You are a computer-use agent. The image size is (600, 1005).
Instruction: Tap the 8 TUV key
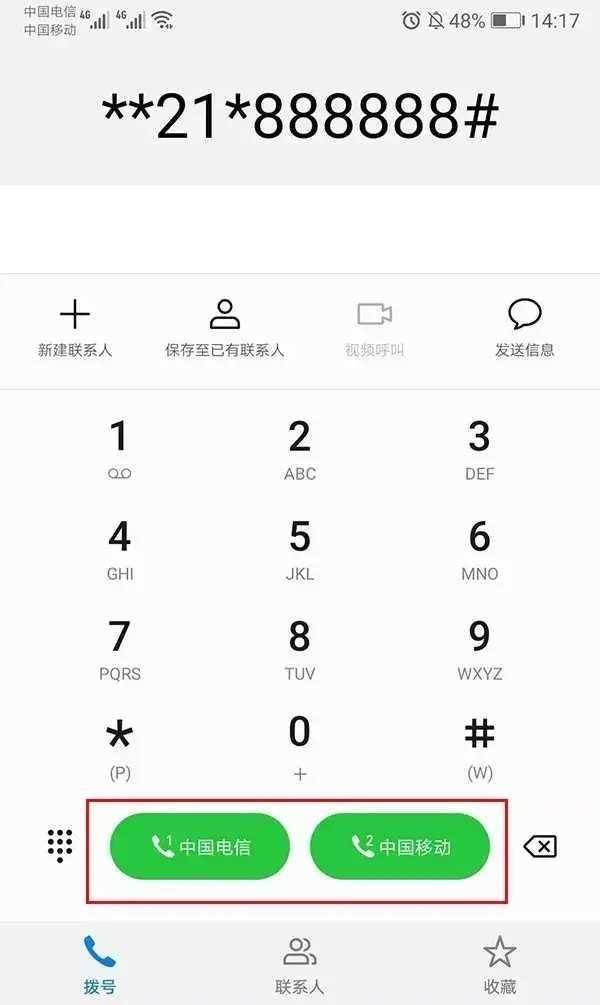(299, 649)
